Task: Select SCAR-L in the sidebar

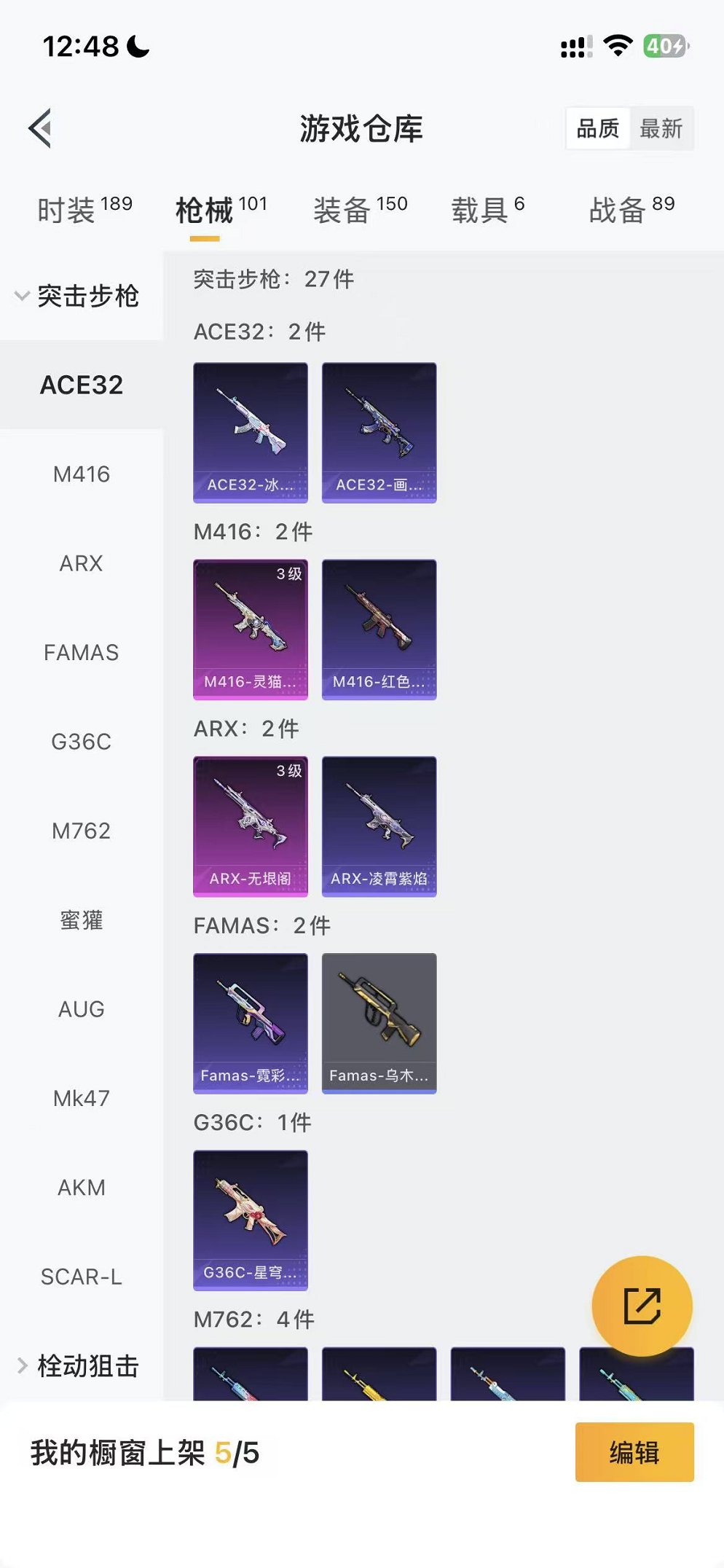Action: (x=82, y=1277)
